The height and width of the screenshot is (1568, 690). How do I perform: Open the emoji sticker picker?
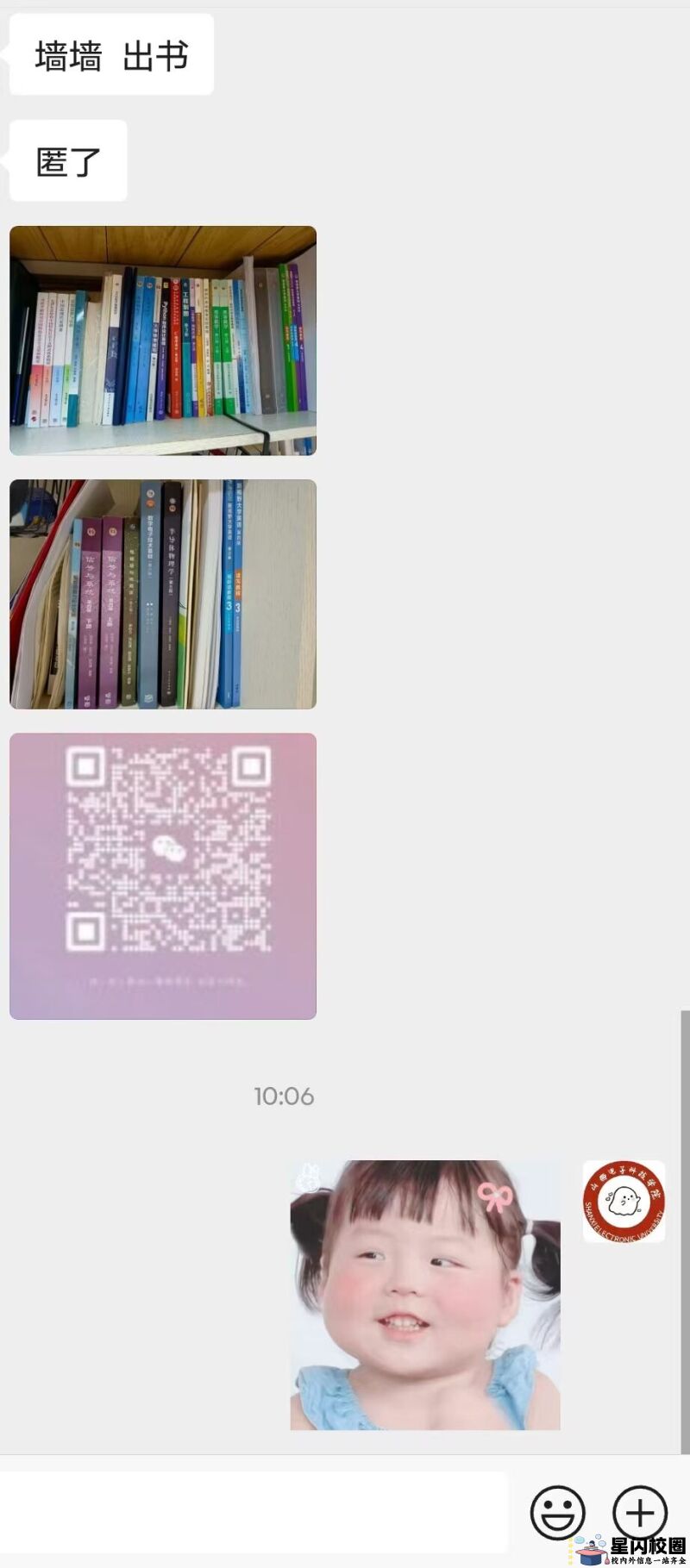coord(557,1512)
